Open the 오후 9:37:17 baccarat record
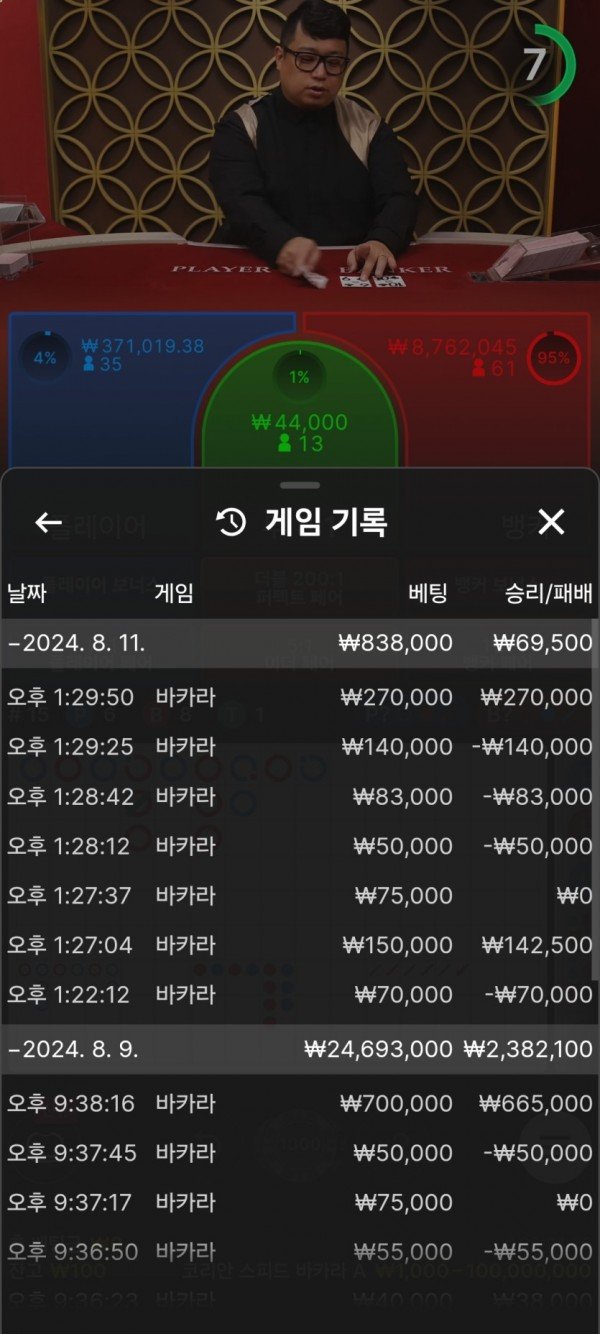 point(300,1202)
